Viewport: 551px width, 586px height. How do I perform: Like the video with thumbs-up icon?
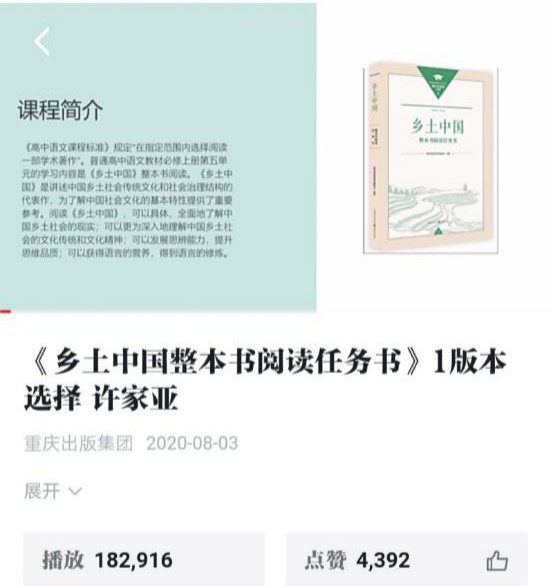[x=497, y=561]
